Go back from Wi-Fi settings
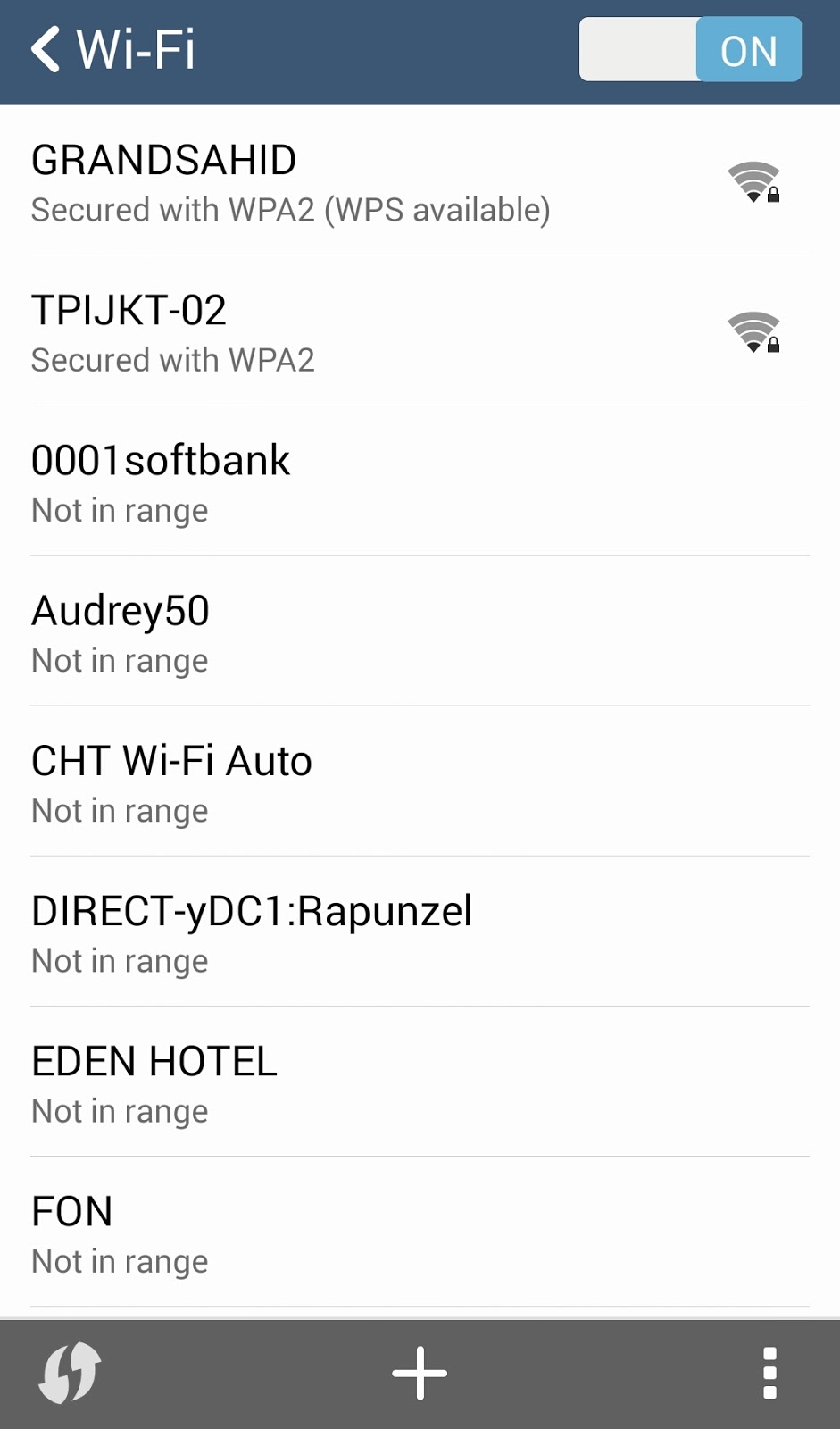 tap(45, 49)
